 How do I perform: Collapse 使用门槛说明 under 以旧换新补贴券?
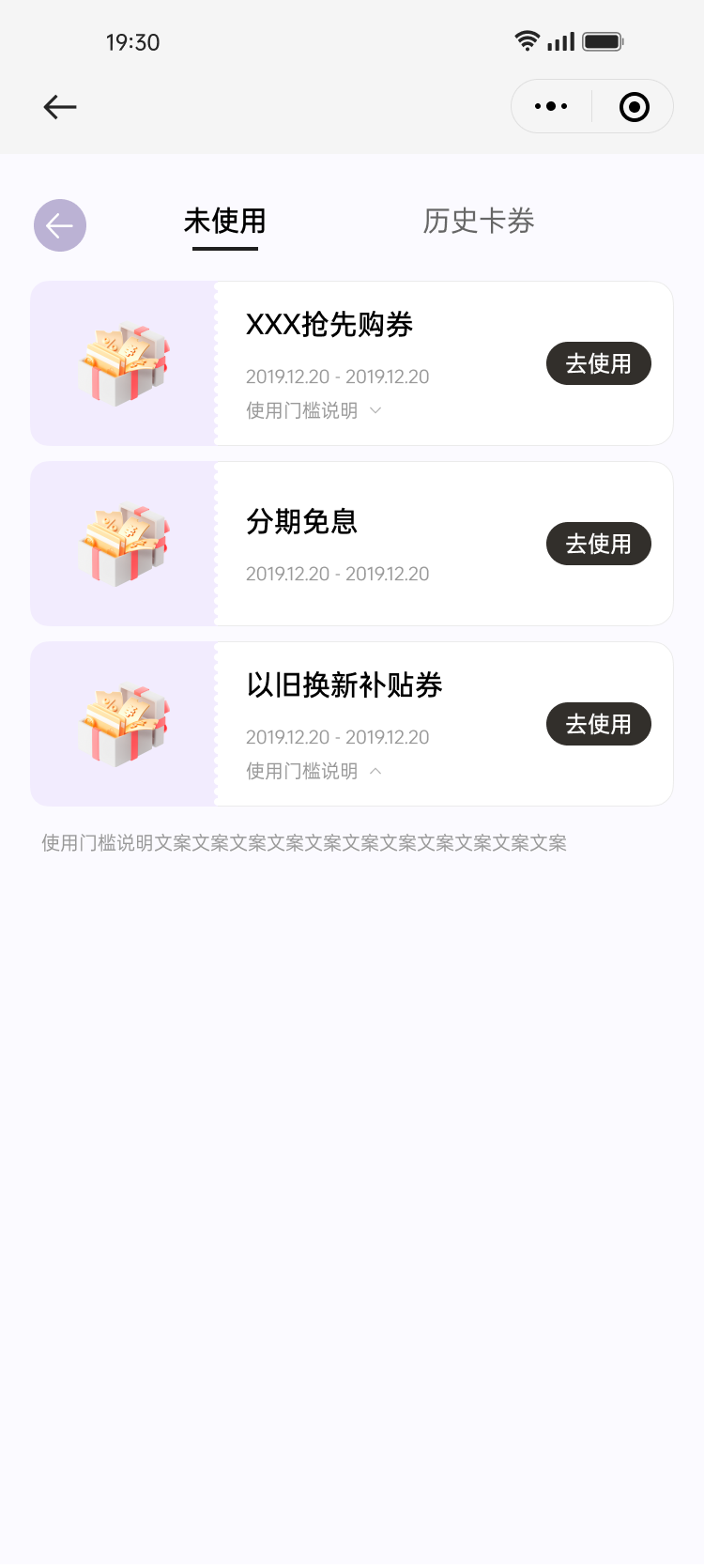pyautogui.click(x=314, y=771)
